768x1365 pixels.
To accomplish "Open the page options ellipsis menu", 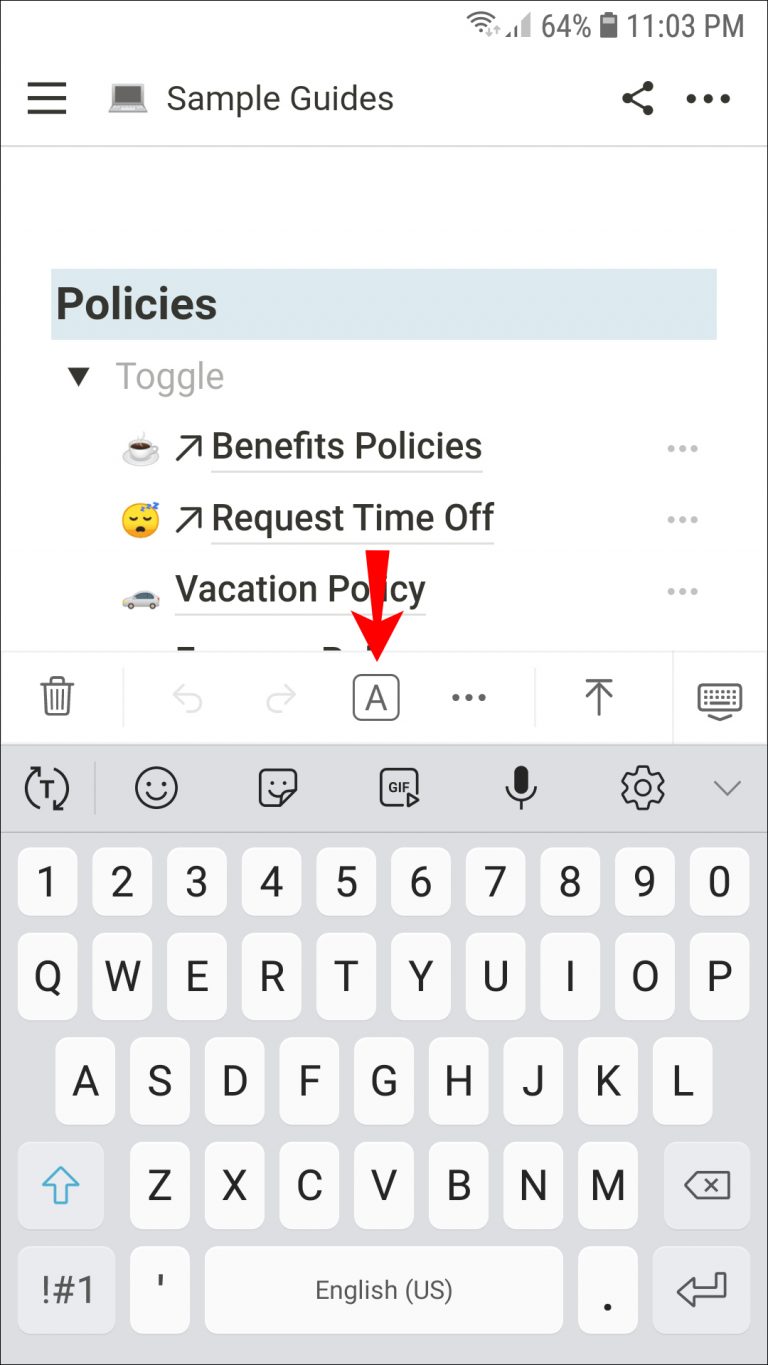I will 708,98.
